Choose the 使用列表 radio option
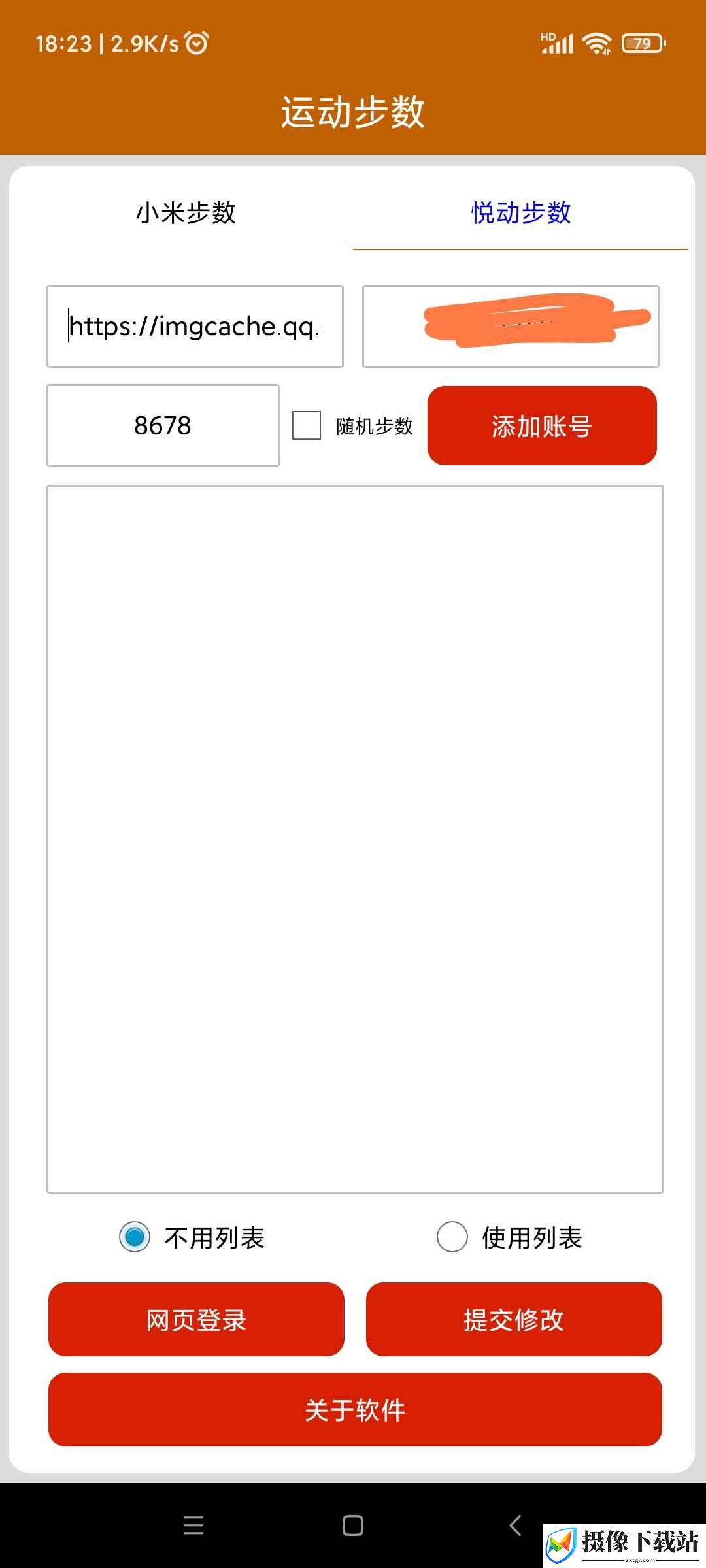This screenshot has height=1568, width=706. pos(452,1237)
